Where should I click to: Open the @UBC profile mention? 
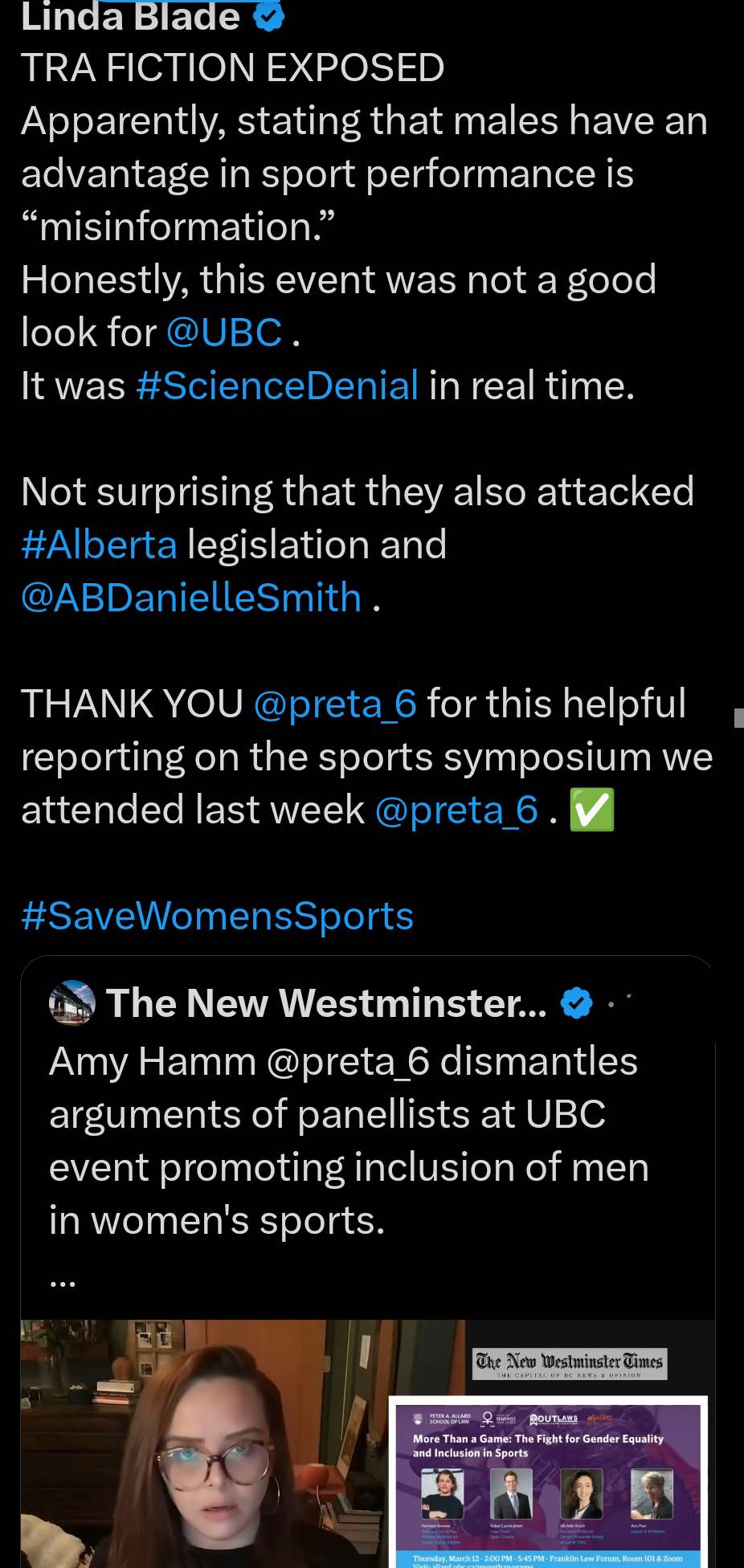224,332
